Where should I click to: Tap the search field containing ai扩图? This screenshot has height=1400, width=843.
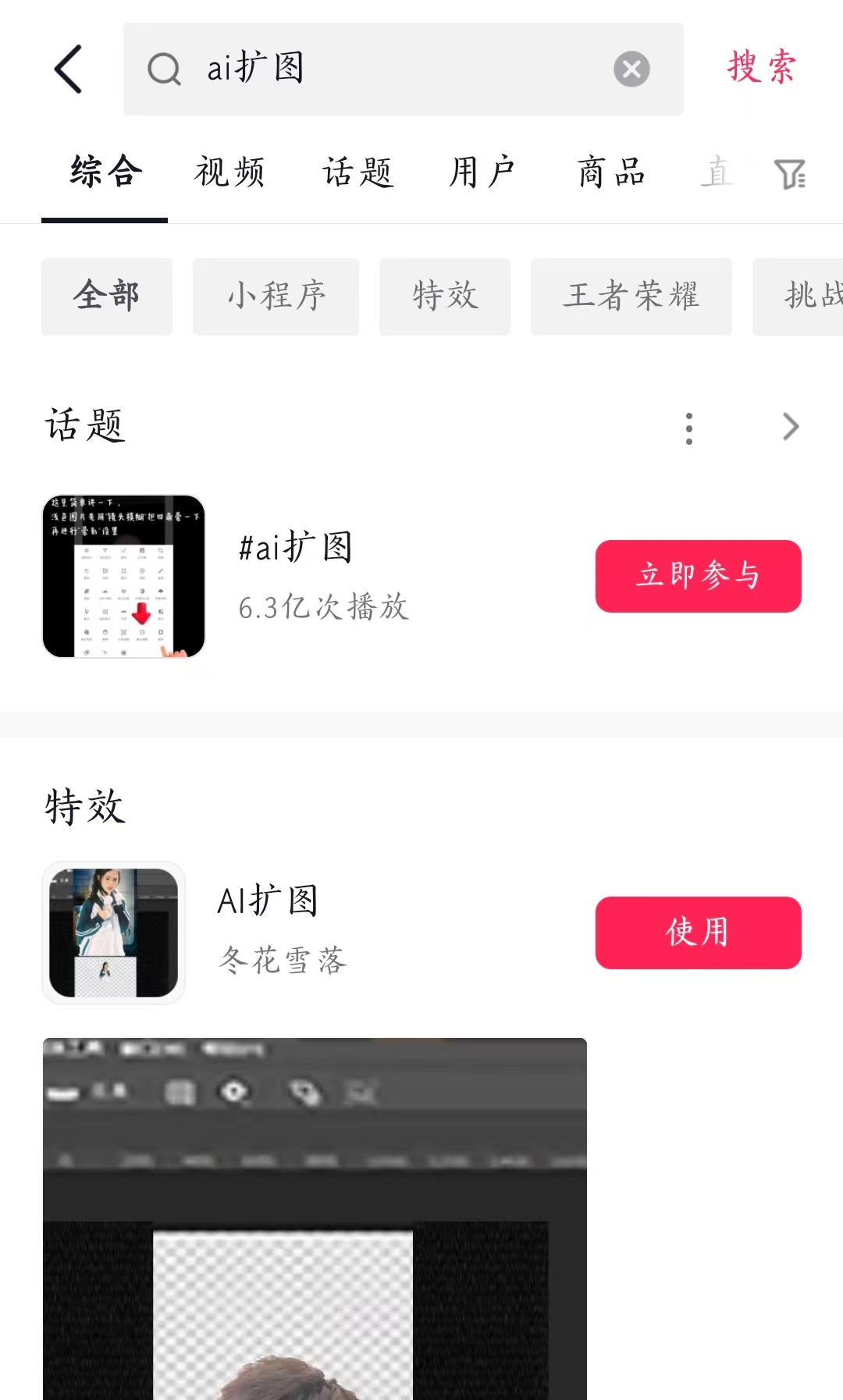tap(390, 69)
